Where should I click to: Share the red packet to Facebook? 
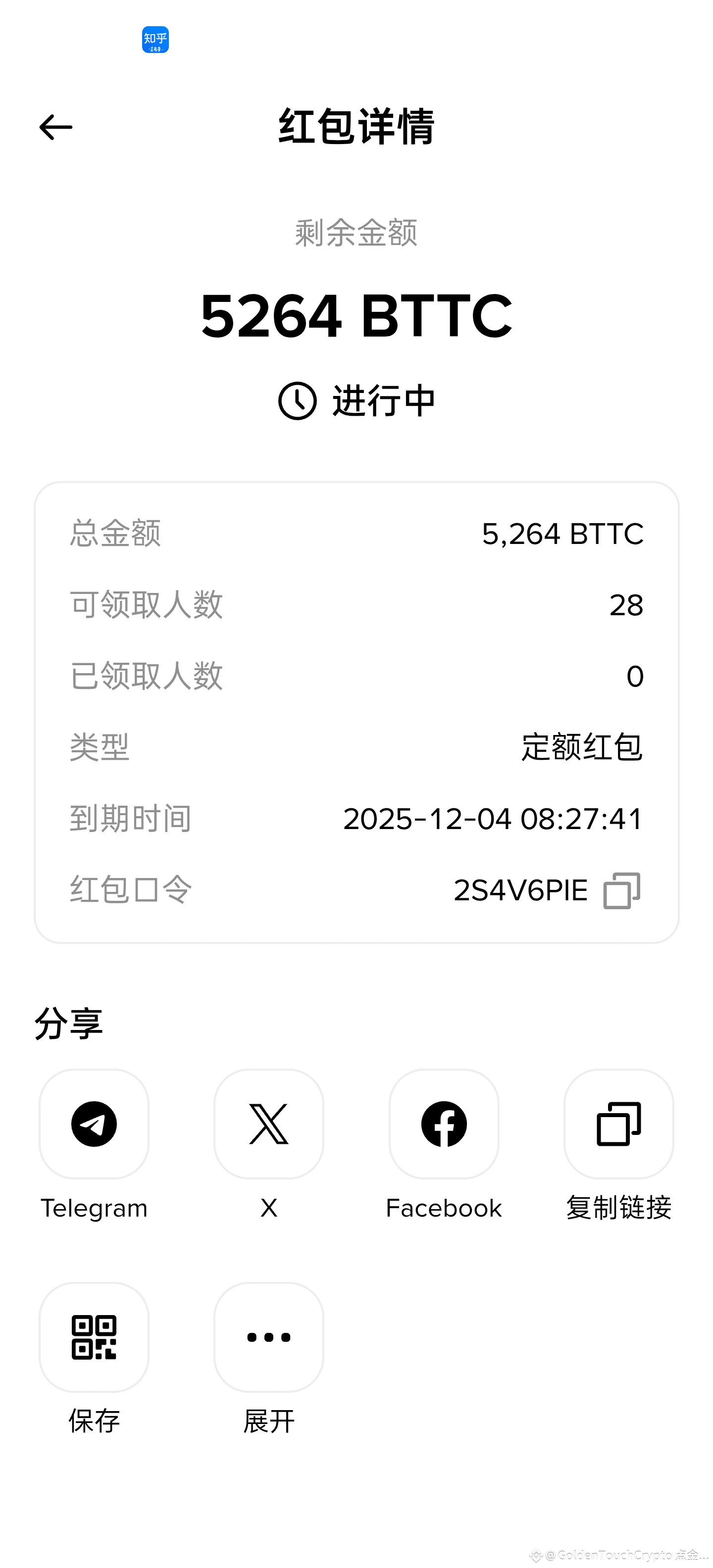pyautogui.click(x=444, y=1124)
